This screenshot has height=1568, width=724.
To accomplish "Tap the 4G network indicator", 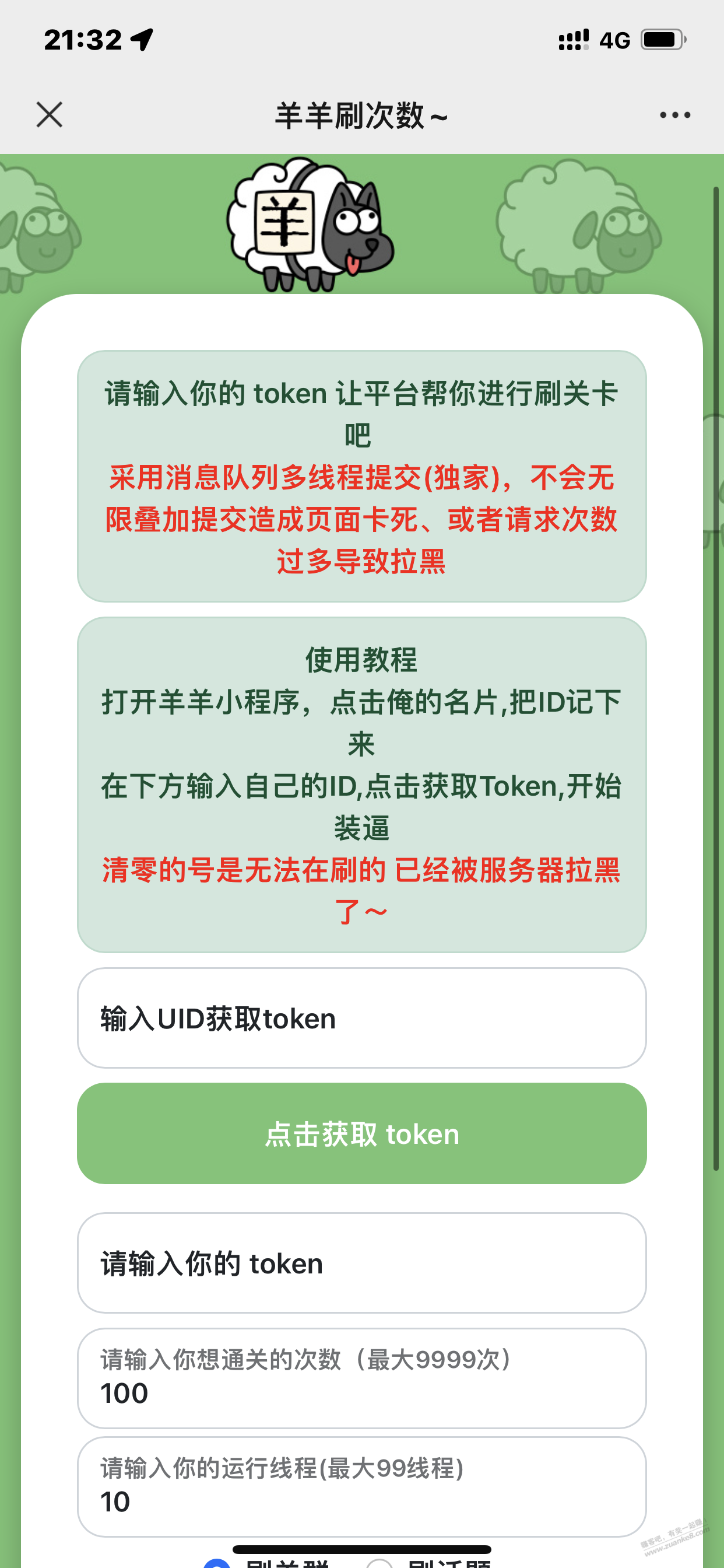I will [x=616, y=40].
